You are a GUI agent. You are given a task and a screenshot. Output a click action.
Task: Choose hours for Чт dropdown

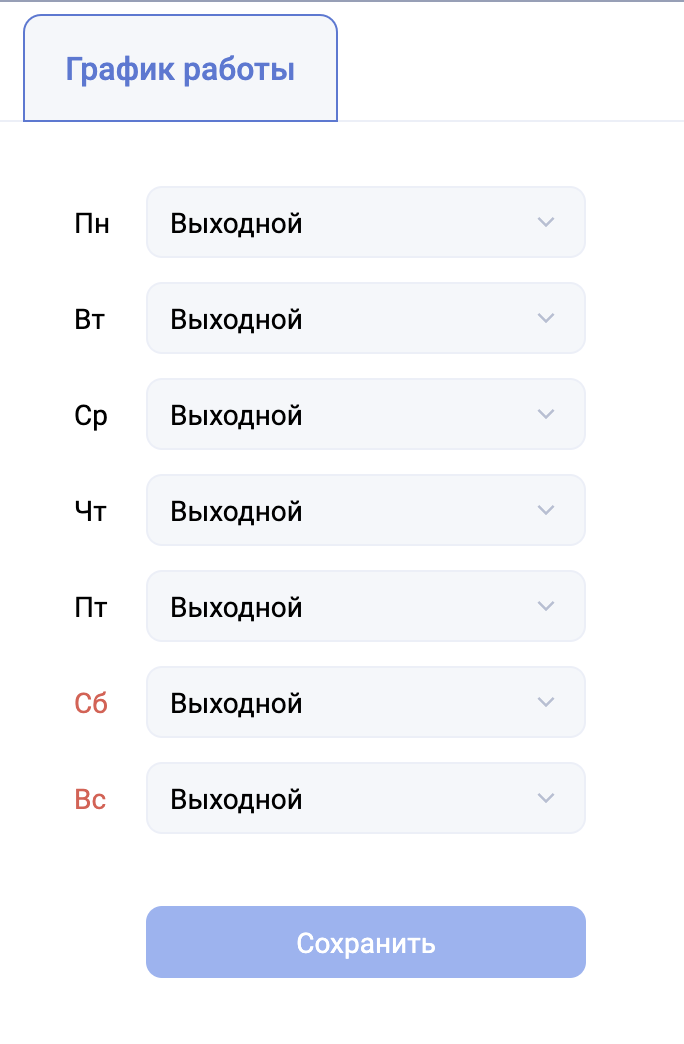[x=365, y=510]
